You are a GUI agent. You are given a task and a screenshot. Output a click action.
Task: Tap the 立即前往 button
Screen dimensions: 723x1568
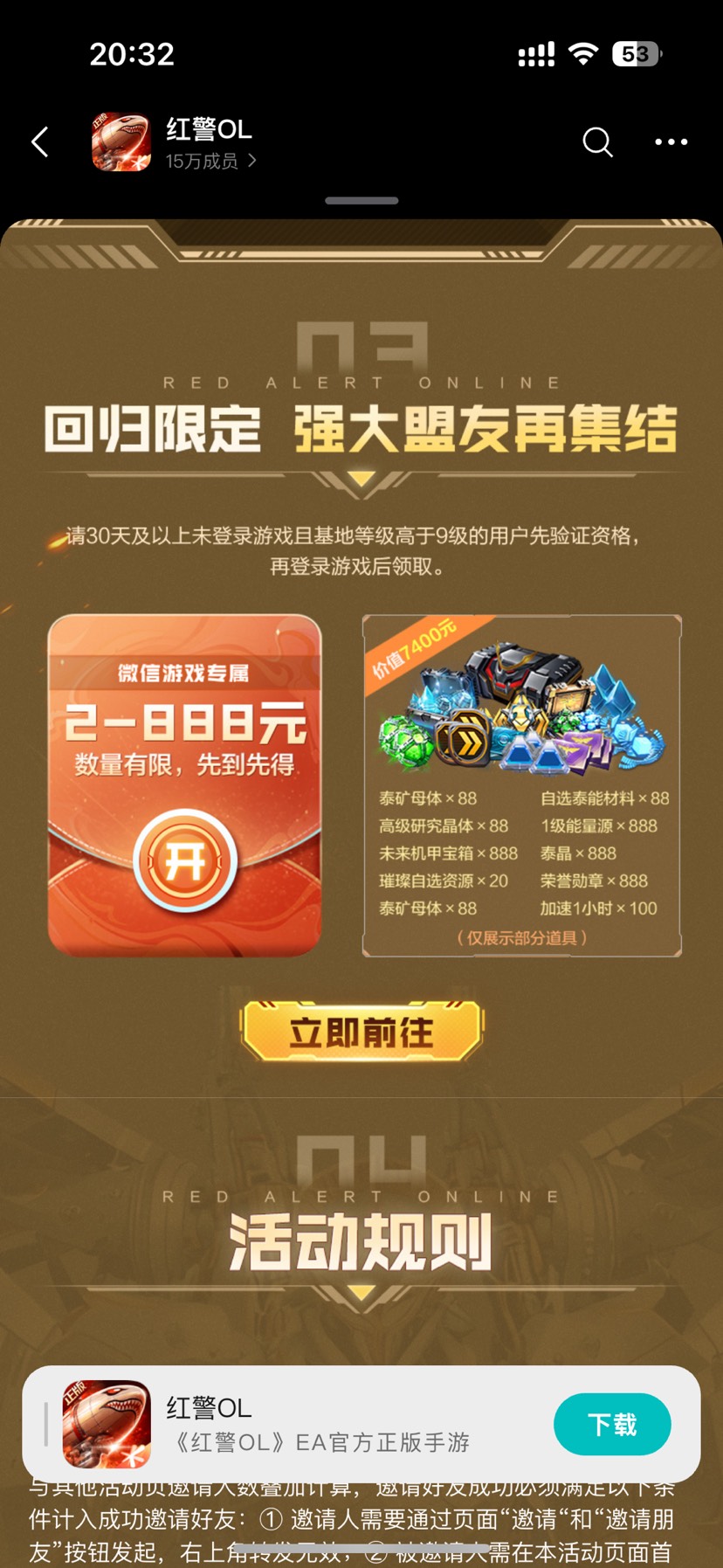[x=361, y=1033]
